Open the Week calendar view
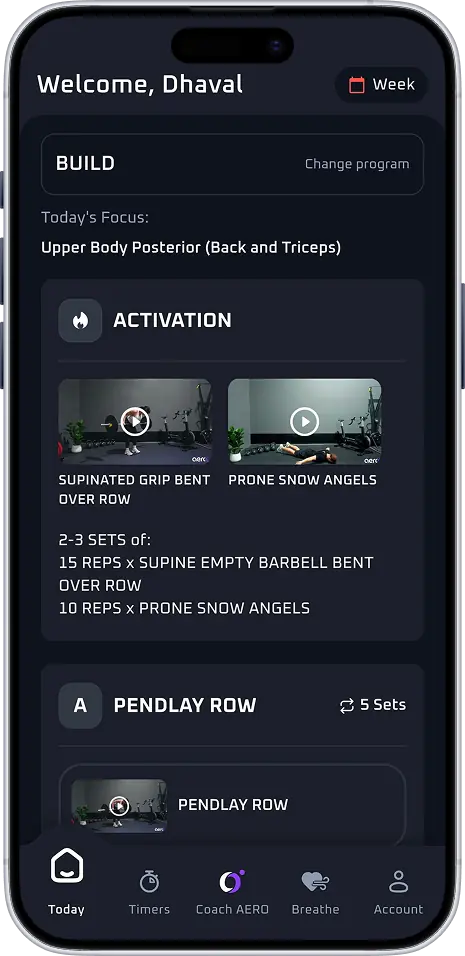 (x=381, y=85)
